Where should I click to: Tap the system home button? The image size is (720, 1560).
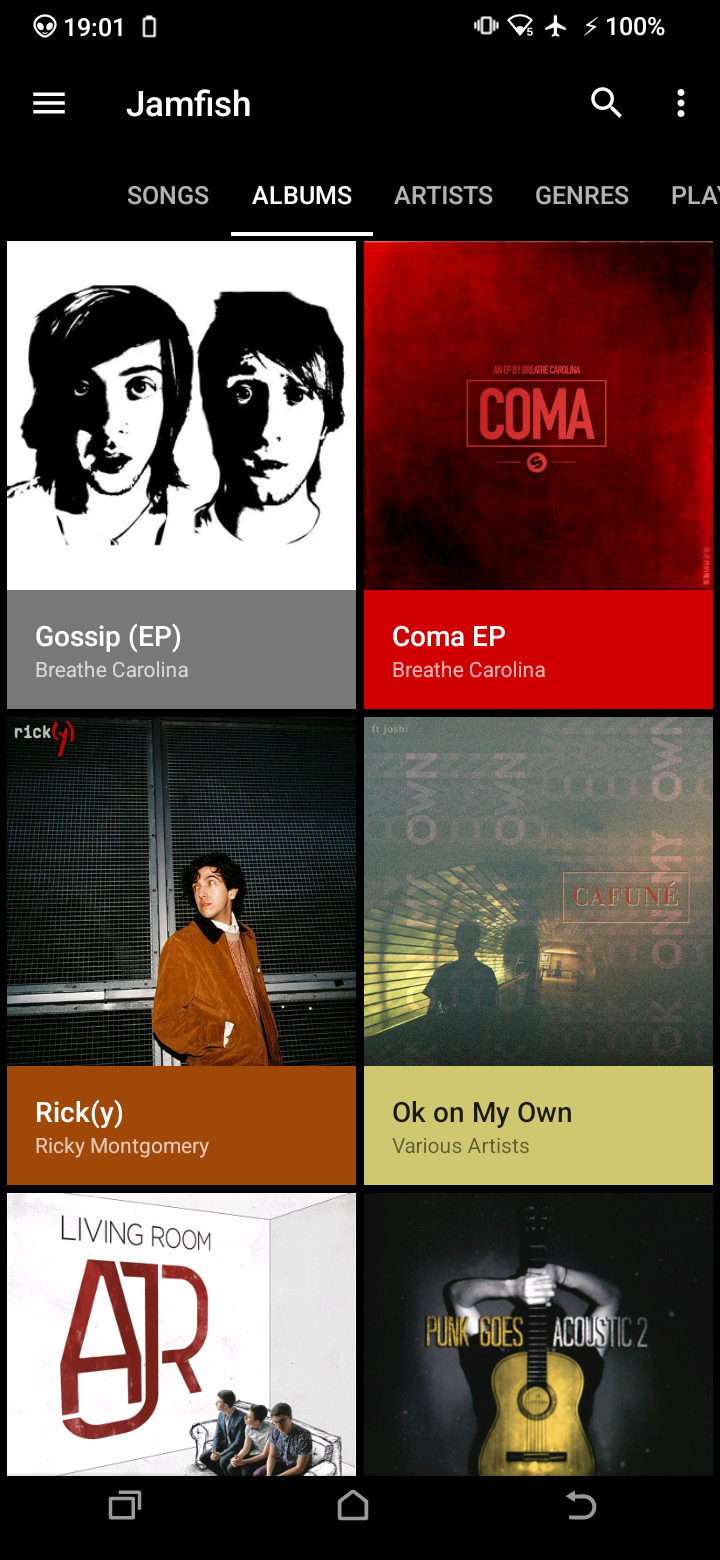click(x=353, y=1506)
